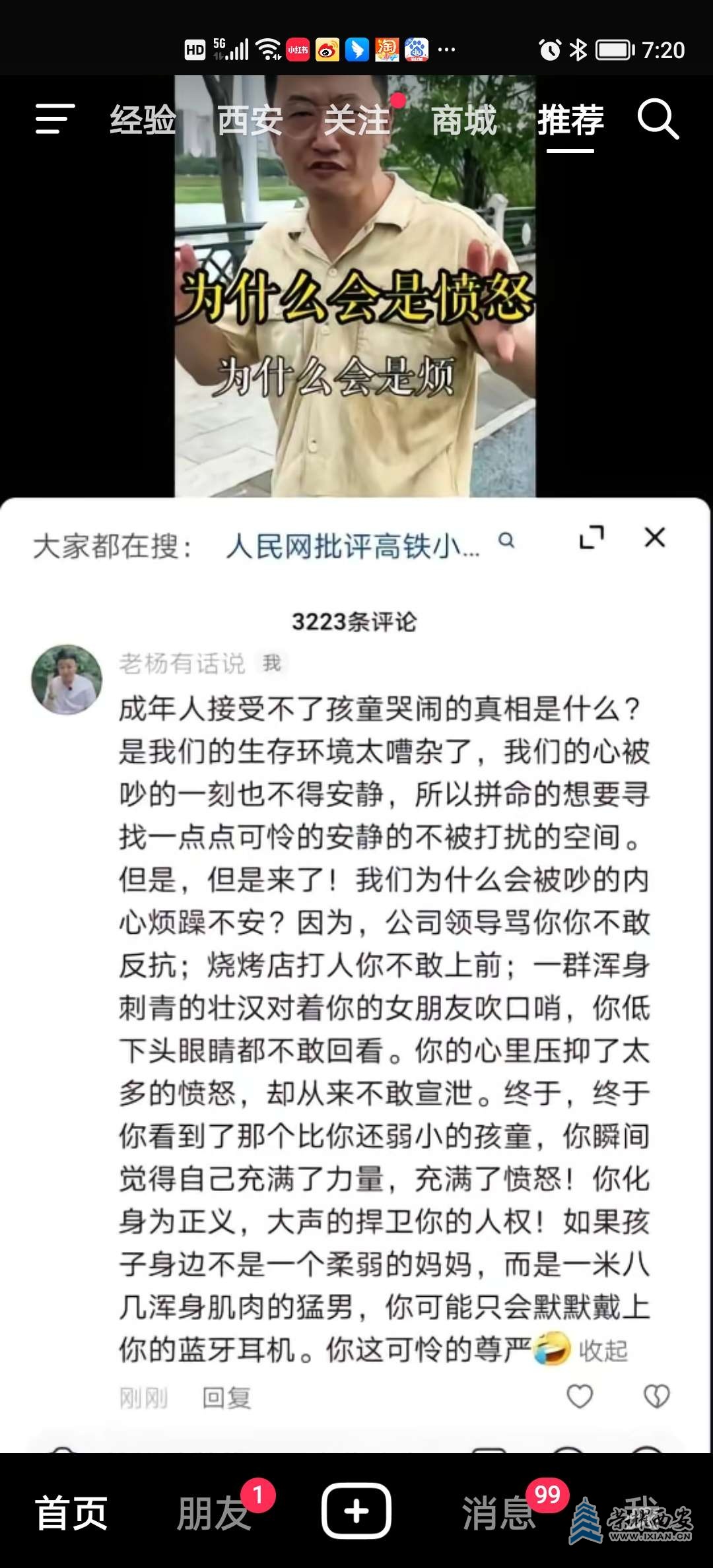Open the hamburger menu
The height and width of the screenshot is (1568, 713).
tap(55, 119)
